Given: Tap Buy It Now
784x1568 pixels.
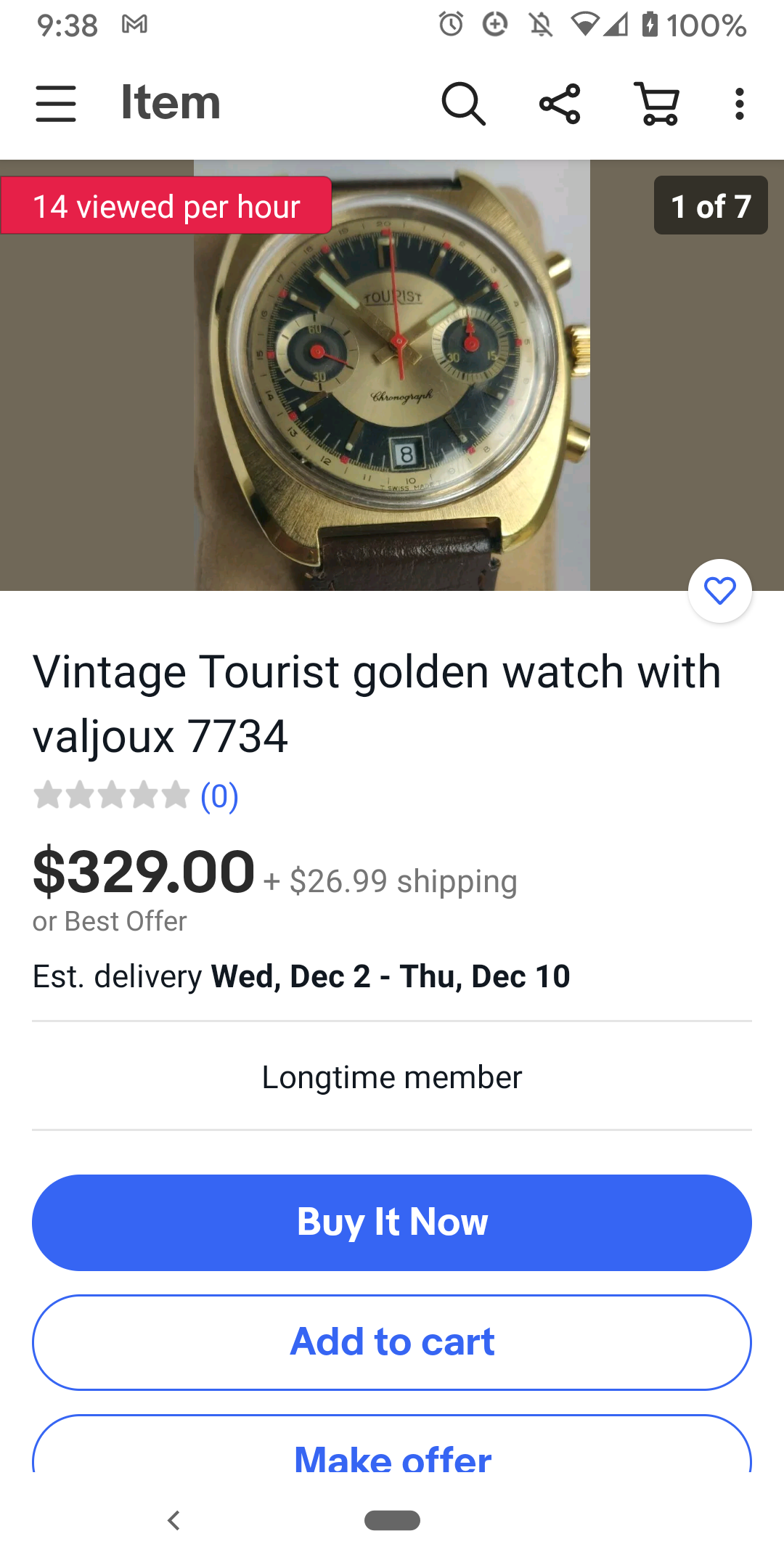Looking at the screenshot, I should [x=392, y=1222].
